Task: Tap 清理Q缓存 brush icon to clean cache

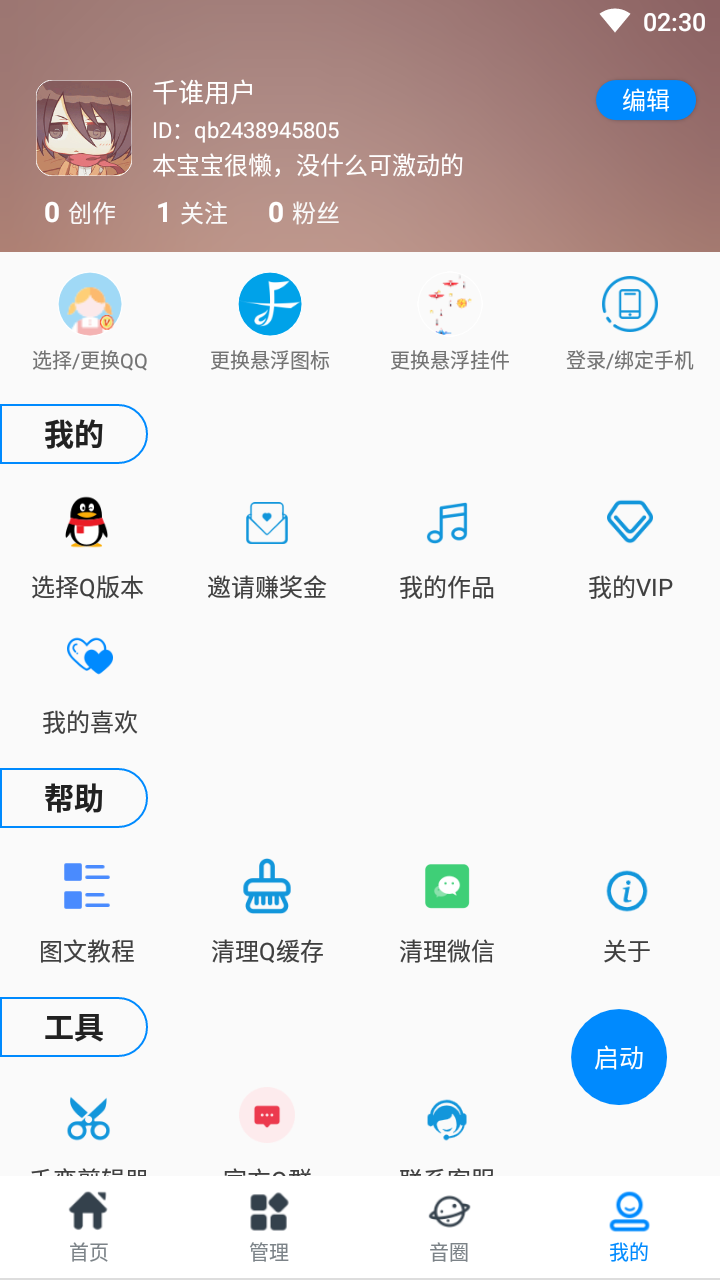Action: 267,910
